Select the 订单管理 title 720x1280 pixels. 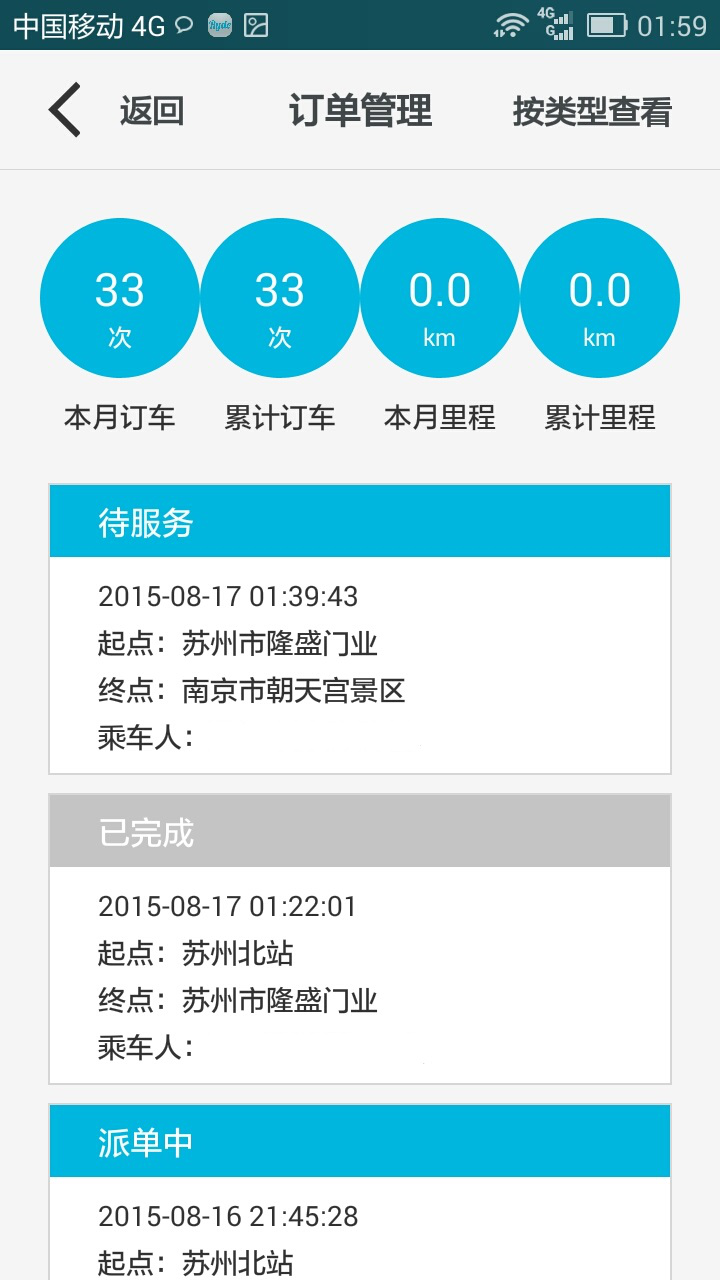tap(362, 110)
